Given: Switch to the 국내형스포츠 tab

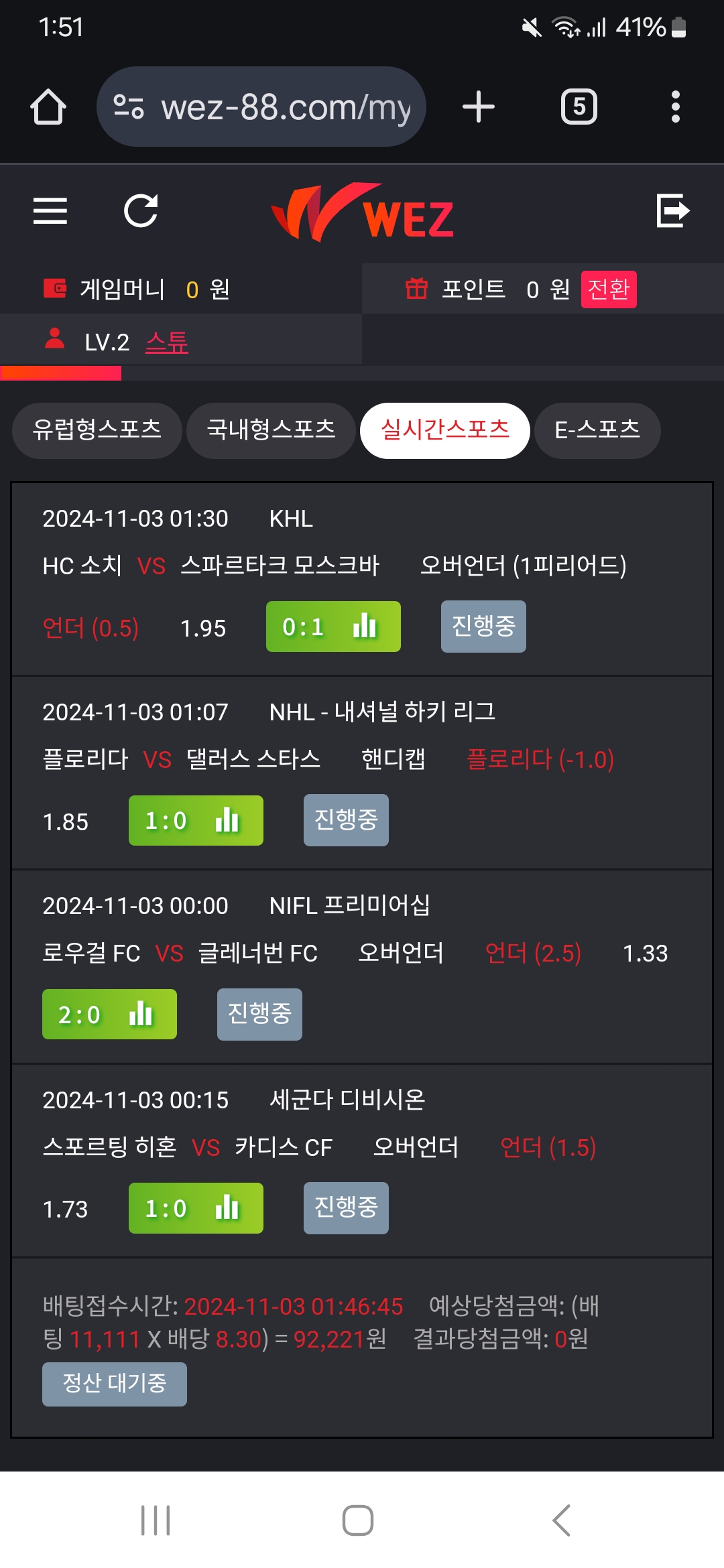Looking at the screenshot, I should (271, 430).
